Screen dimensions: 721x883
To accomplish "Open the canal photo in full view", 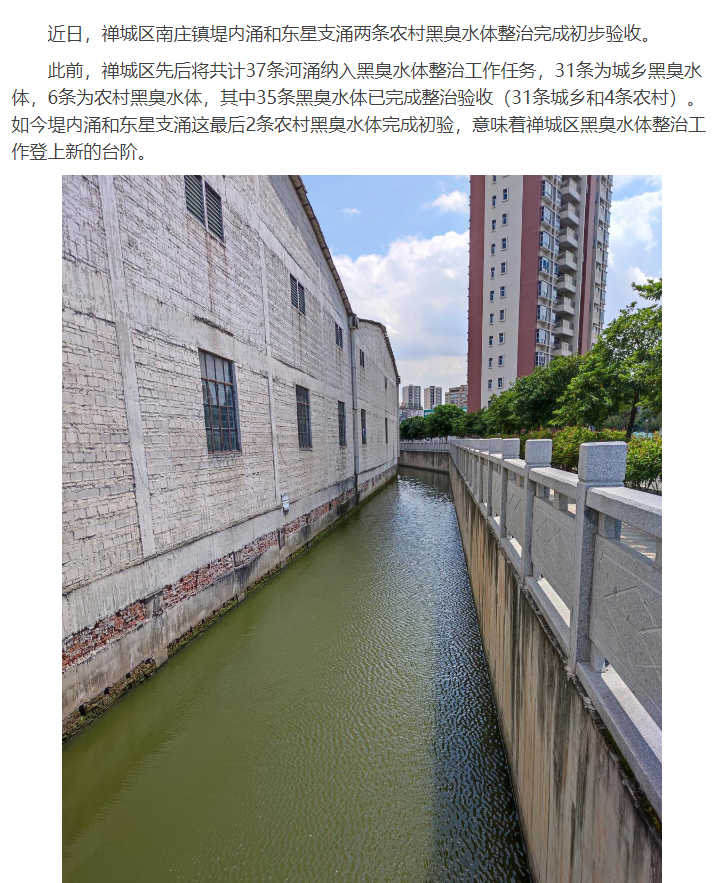I will click(x=361, y=528).
